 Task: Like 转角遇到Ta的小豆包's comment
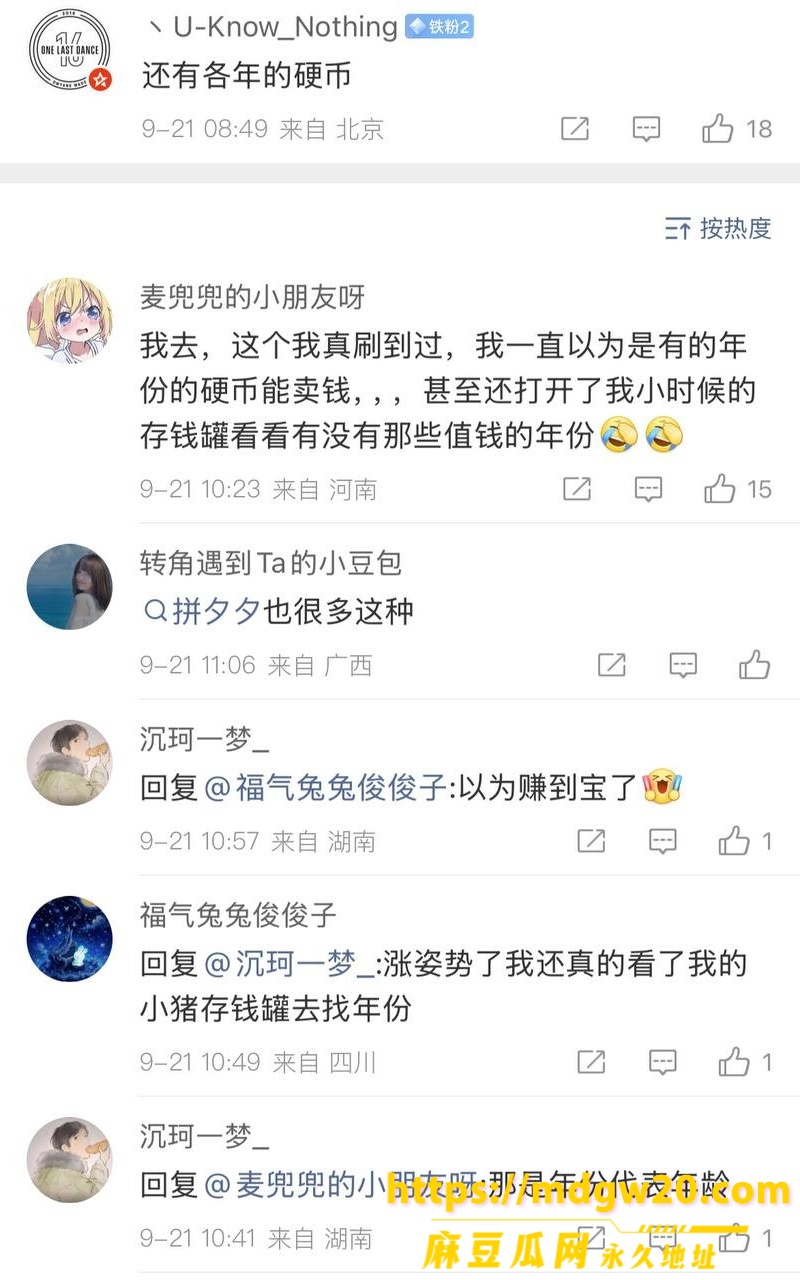click(x=754, y=665)
